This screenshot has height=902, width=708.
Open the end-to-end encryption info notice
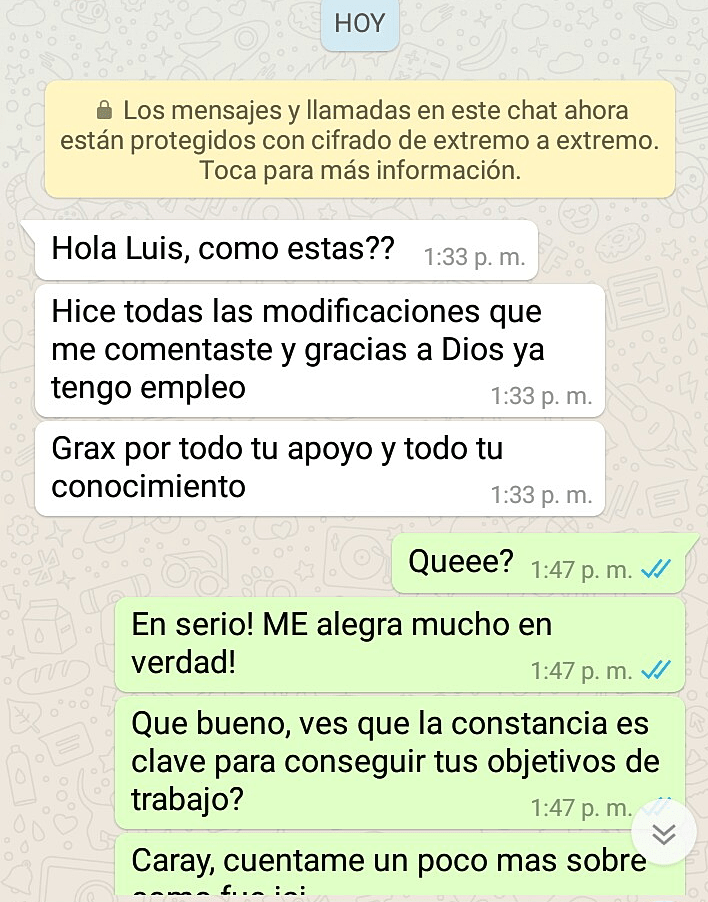point(360,140)
